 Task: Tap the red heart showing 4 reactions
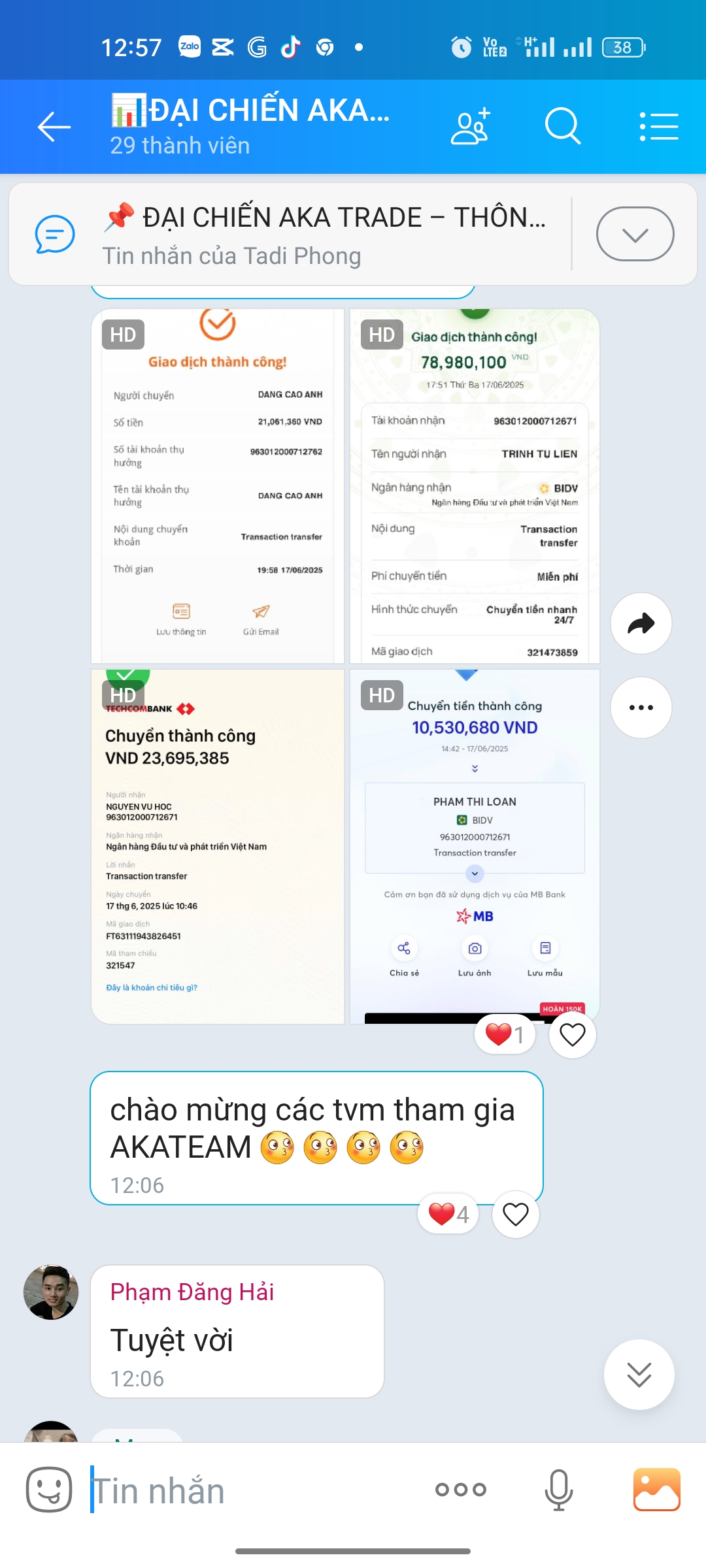tap(448, 1214)
